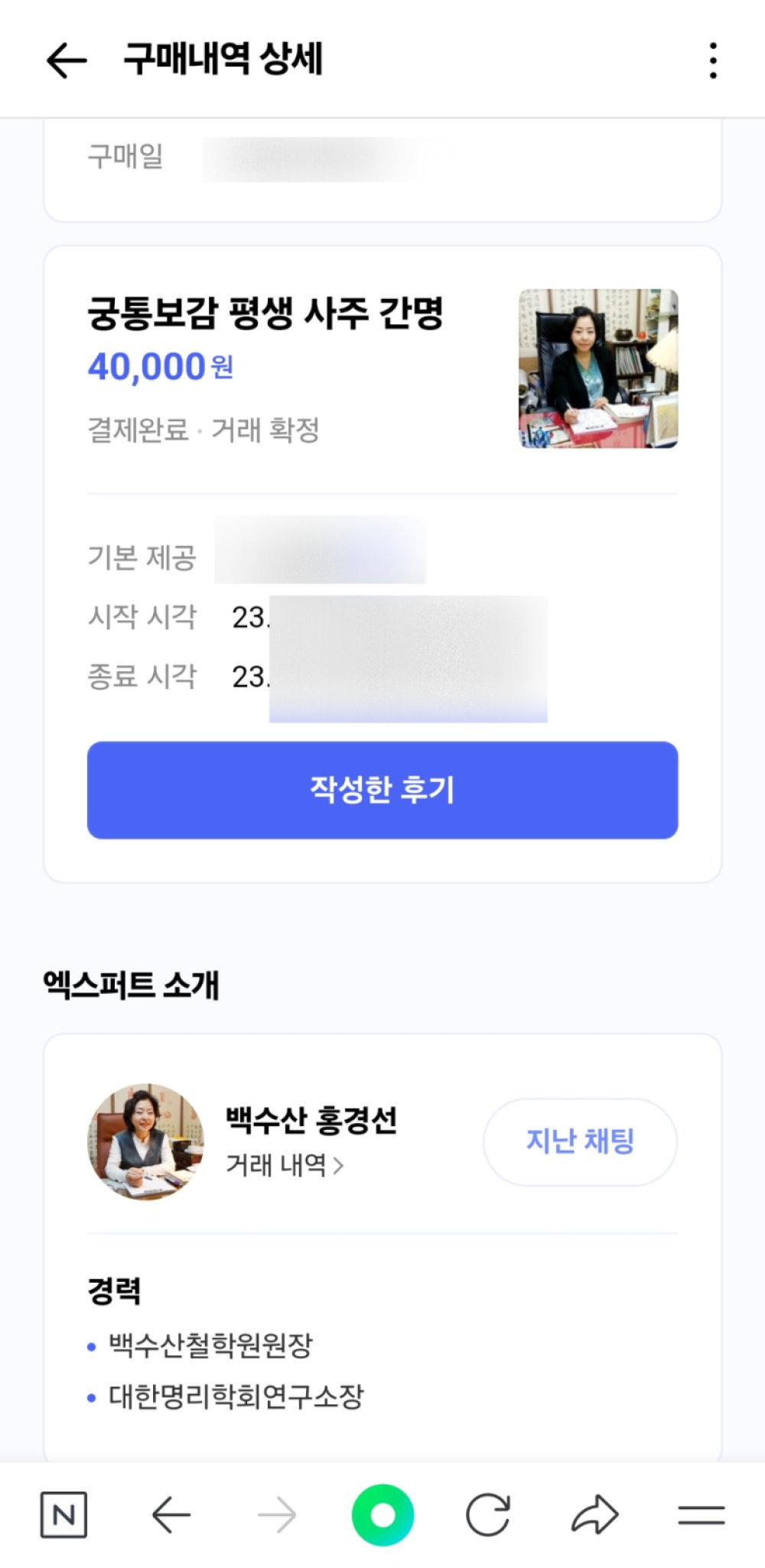Open the browser hamburger menu
The image size is (765, 1568).
point(701,1514)
